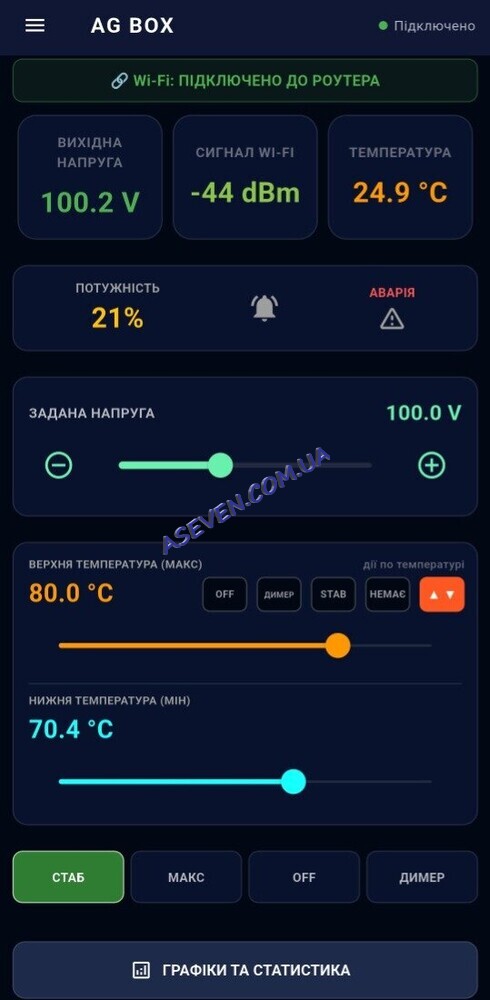Tap the orange up-down arrows button

[x=442, y=594]
